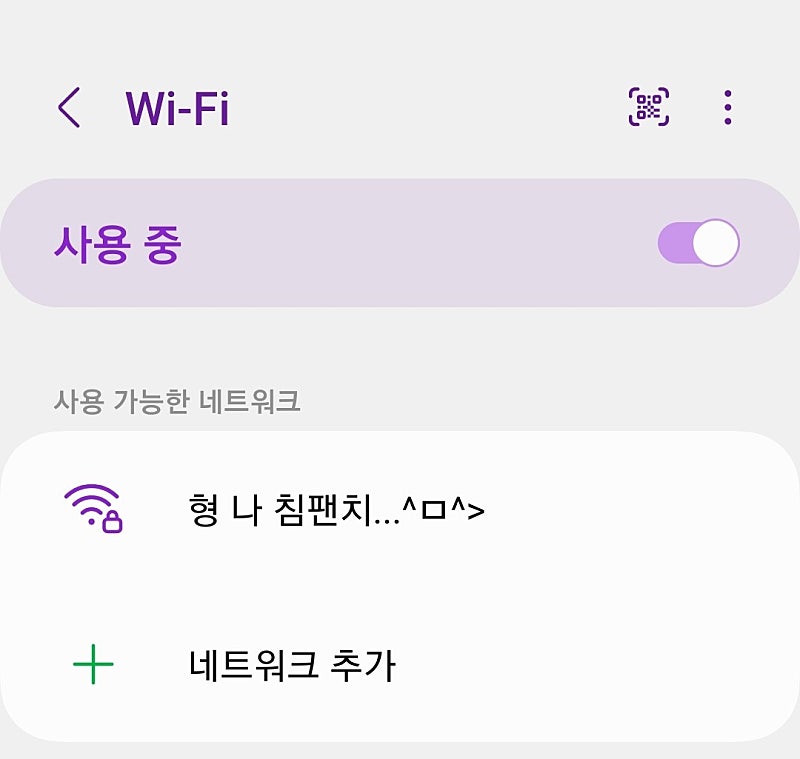Go back from the Wi-Fi screen

[x=69, y=108]
